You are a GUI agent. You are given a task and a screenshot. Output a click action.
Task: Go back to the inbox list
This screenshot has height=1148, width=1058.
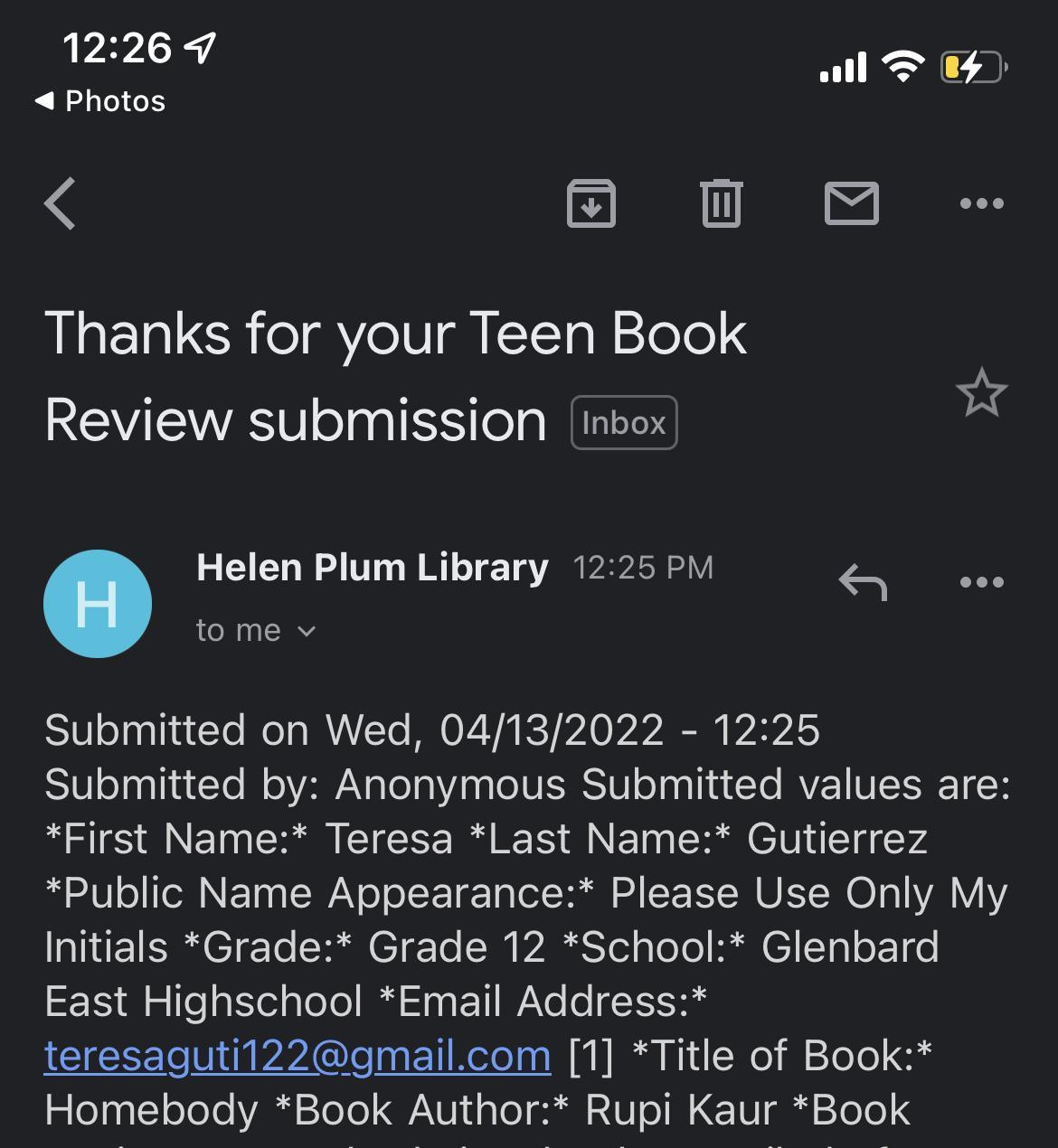(60, 203)
